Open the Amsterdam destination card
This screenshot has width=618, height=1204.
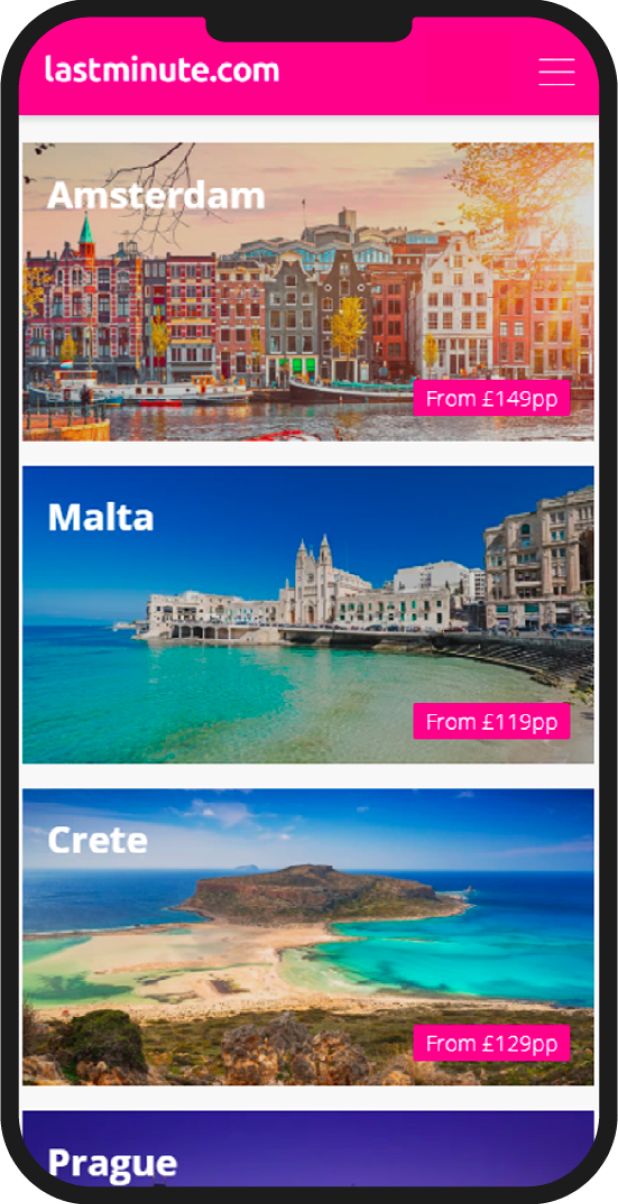[x=308, y=291]
